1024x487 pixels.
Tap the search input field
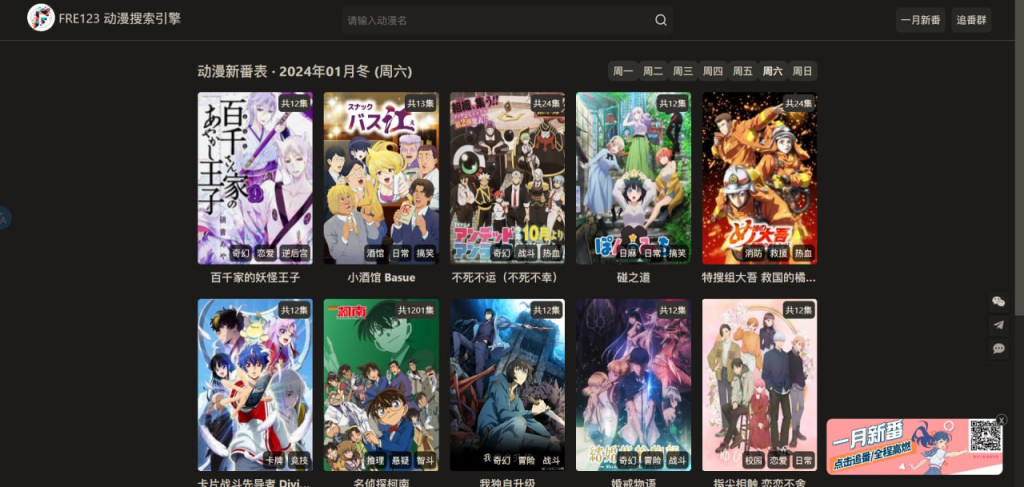coord(495,20)
